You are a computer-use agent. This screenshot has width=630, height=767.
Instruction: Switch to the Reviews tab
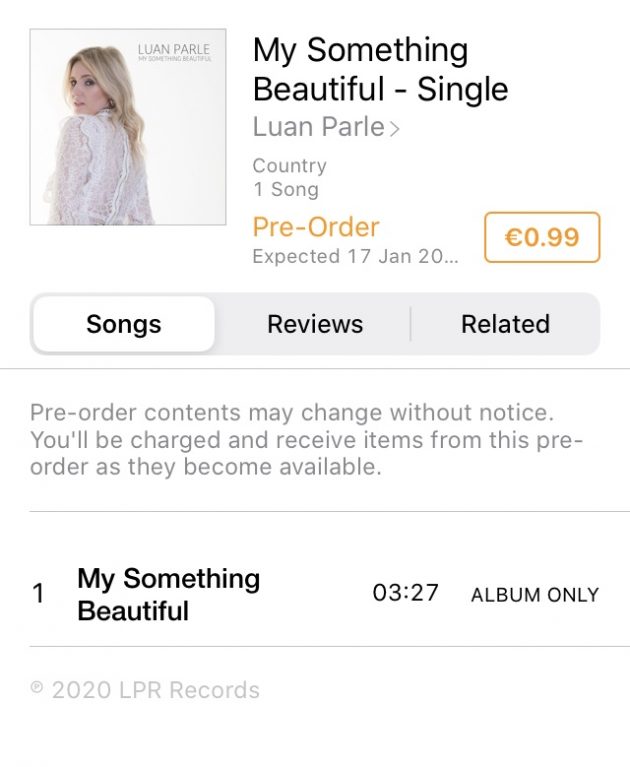314,324
